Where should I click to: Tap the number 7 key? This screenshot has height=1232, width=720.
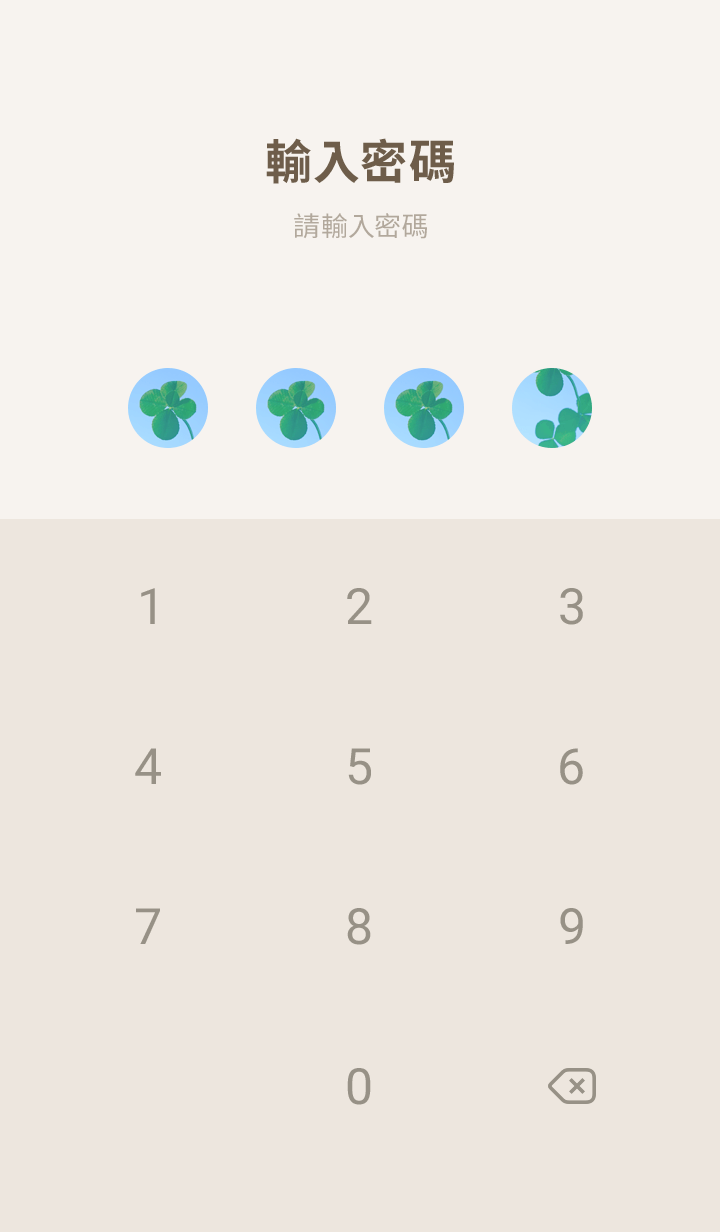[x=148, y=927]
